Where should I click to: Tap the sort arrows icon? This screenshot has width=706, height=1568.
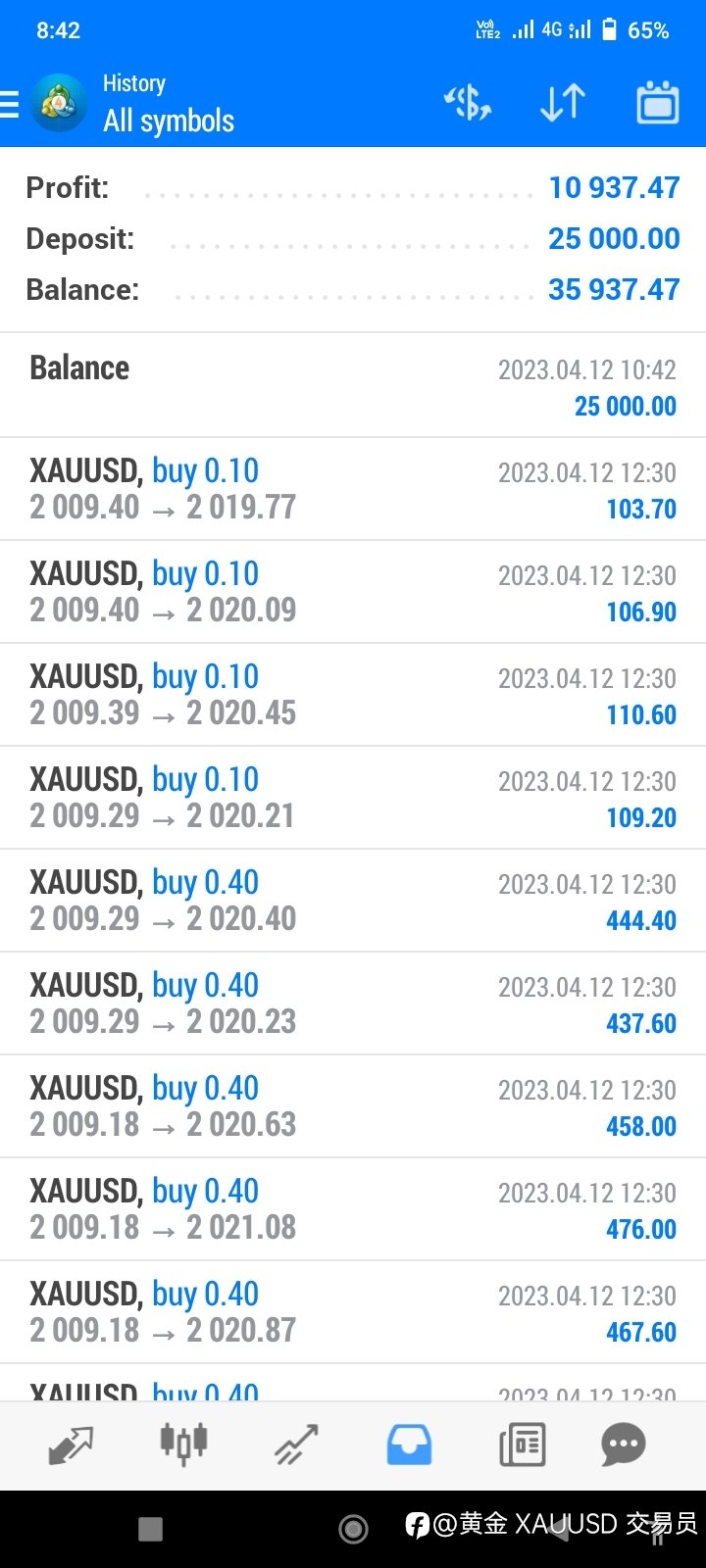pos(563,103)
